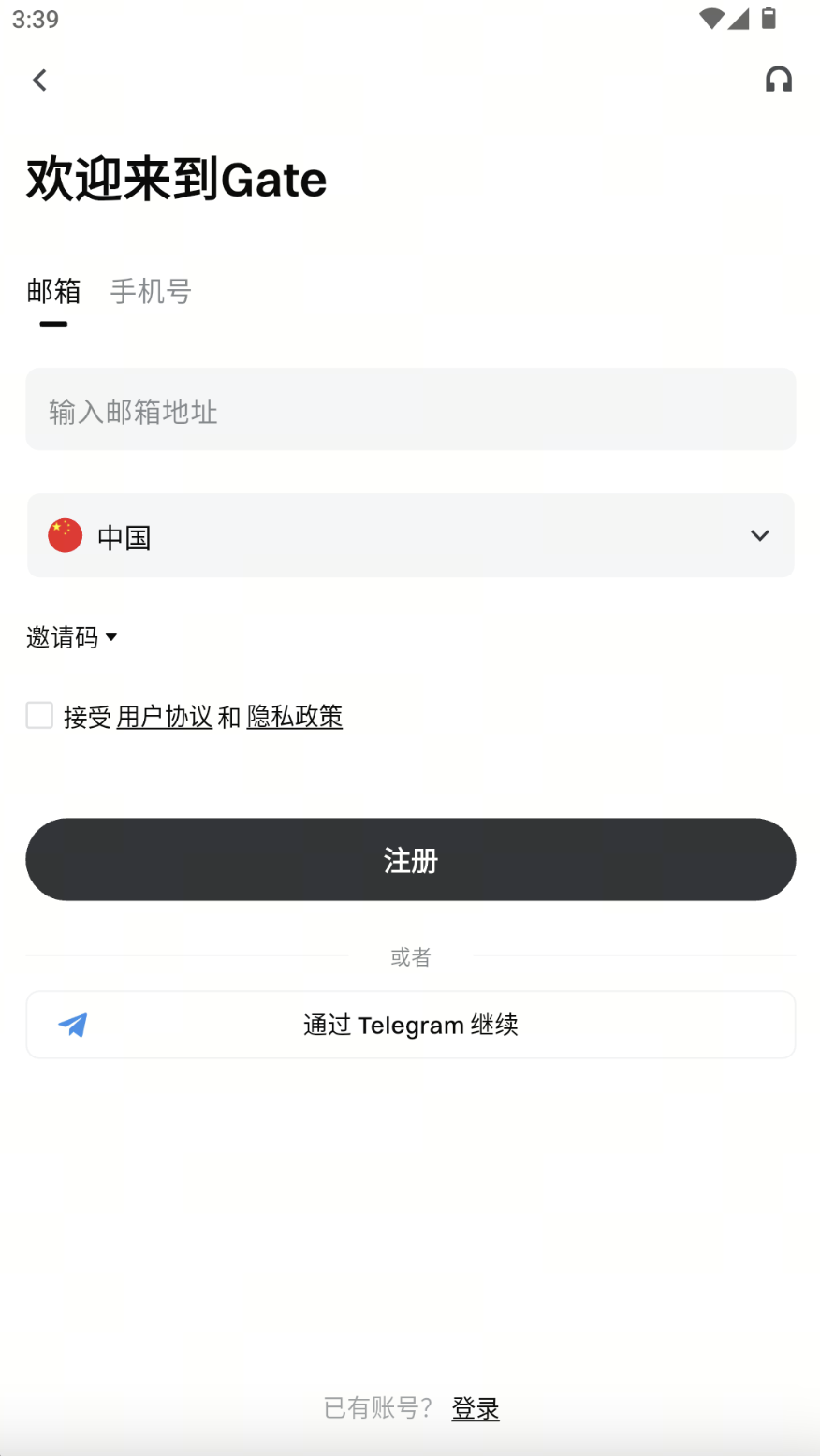Viewport: 820px width, 1456px height.
Task: Check the 接受 agreement checkbox
Action: point(39,716)
